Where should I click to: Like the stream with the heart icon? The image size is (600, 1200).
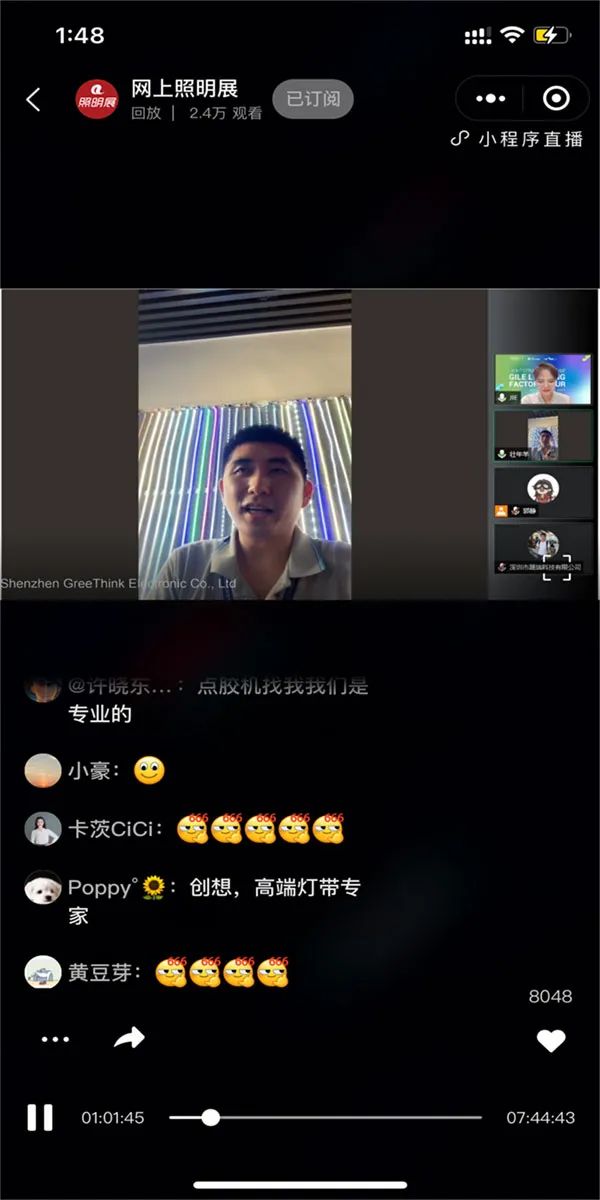click(551, 1040)
